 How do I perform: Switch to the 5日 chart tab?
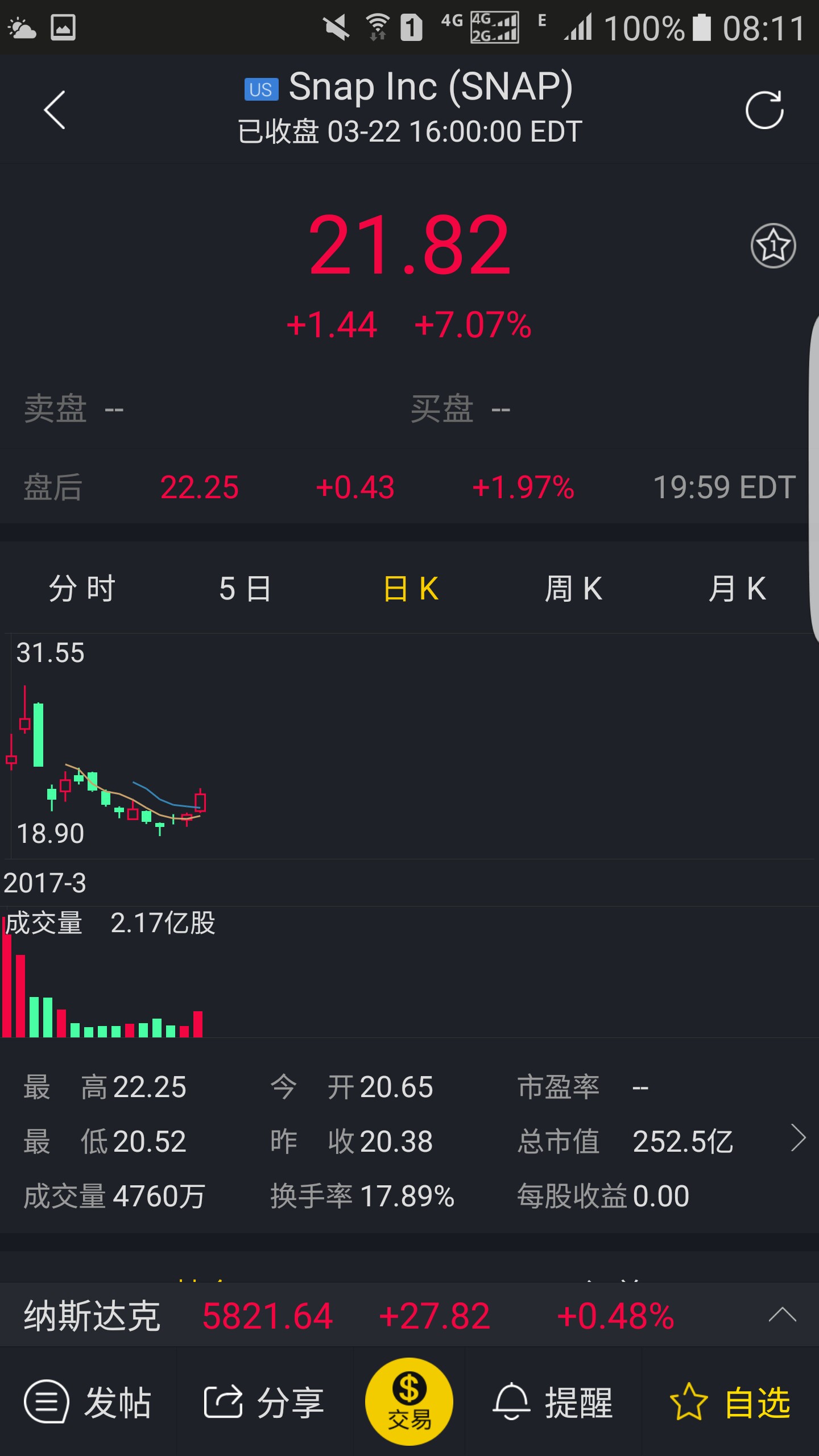point(245,588)
